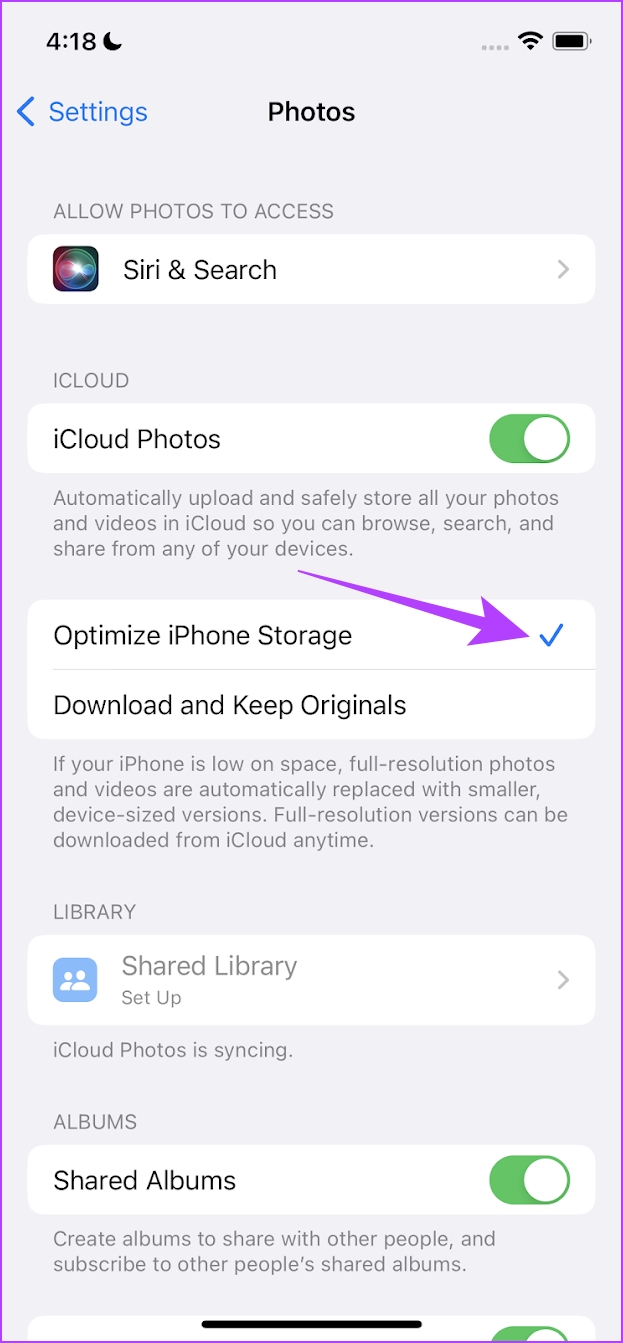Image resolution: width=623 pixels, height=1343 pixels.
Task: Select Optimize iPhone Storage
Action: (x=311, y=635)
